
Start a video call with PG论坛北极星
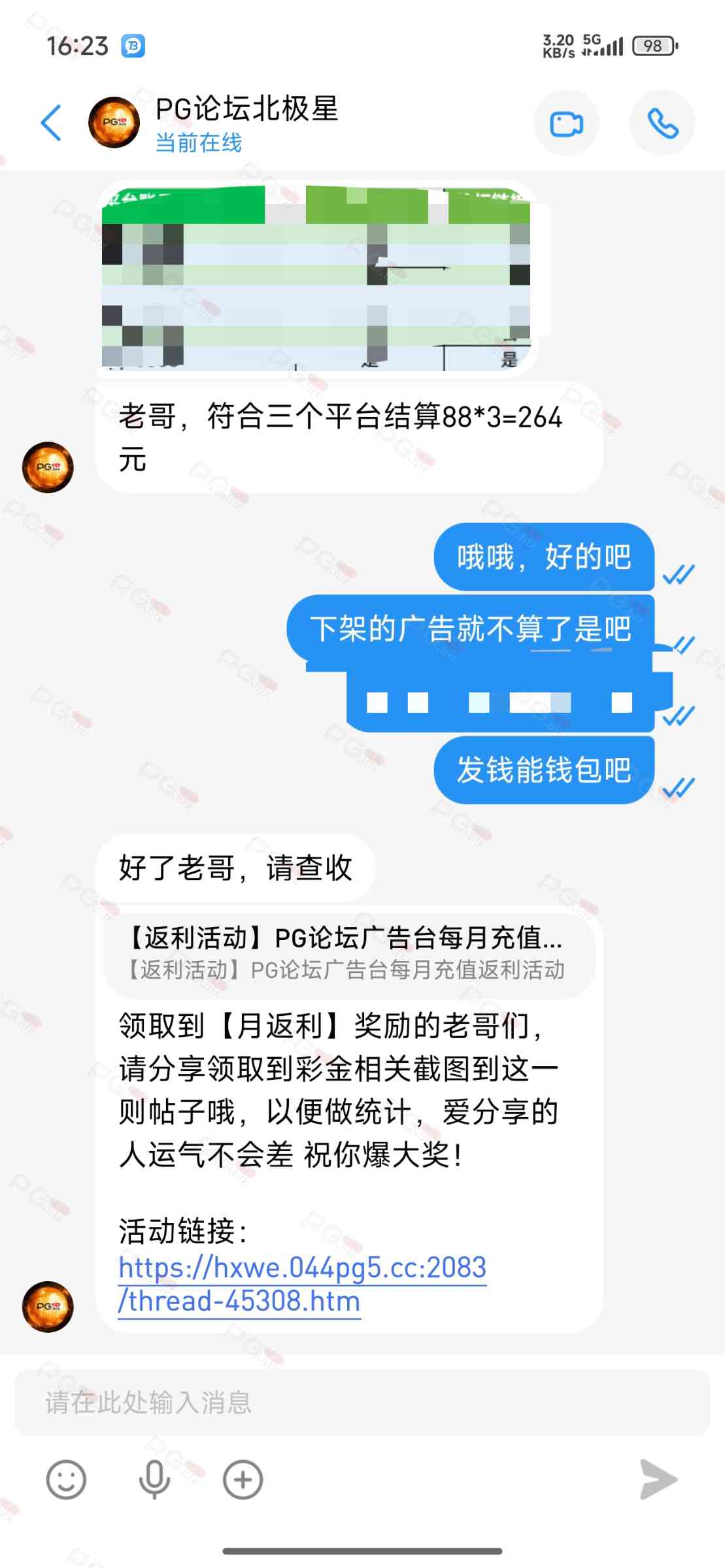[x=566, y=123]
